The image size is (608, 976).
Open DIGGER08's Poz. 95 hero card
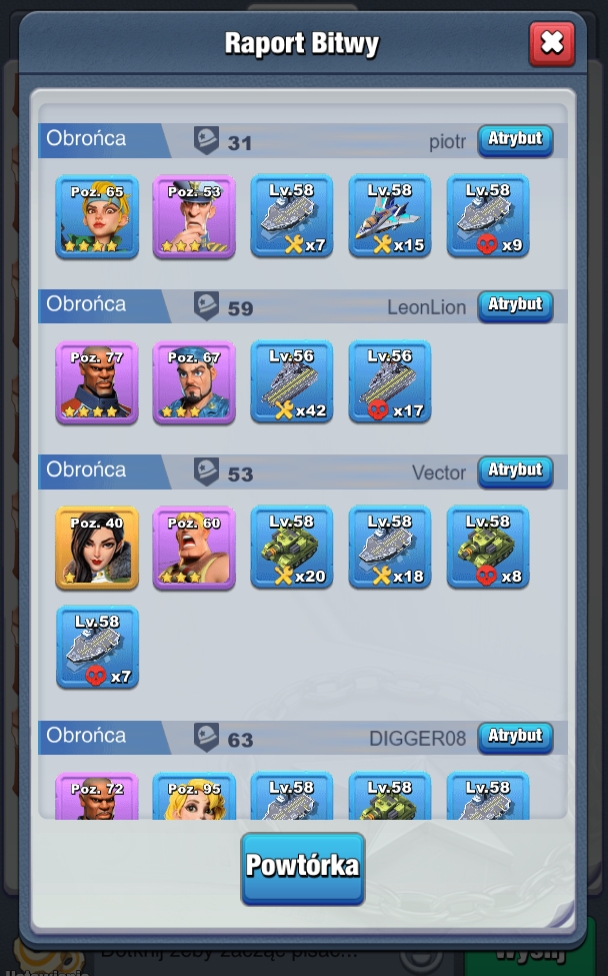(194, 796)
